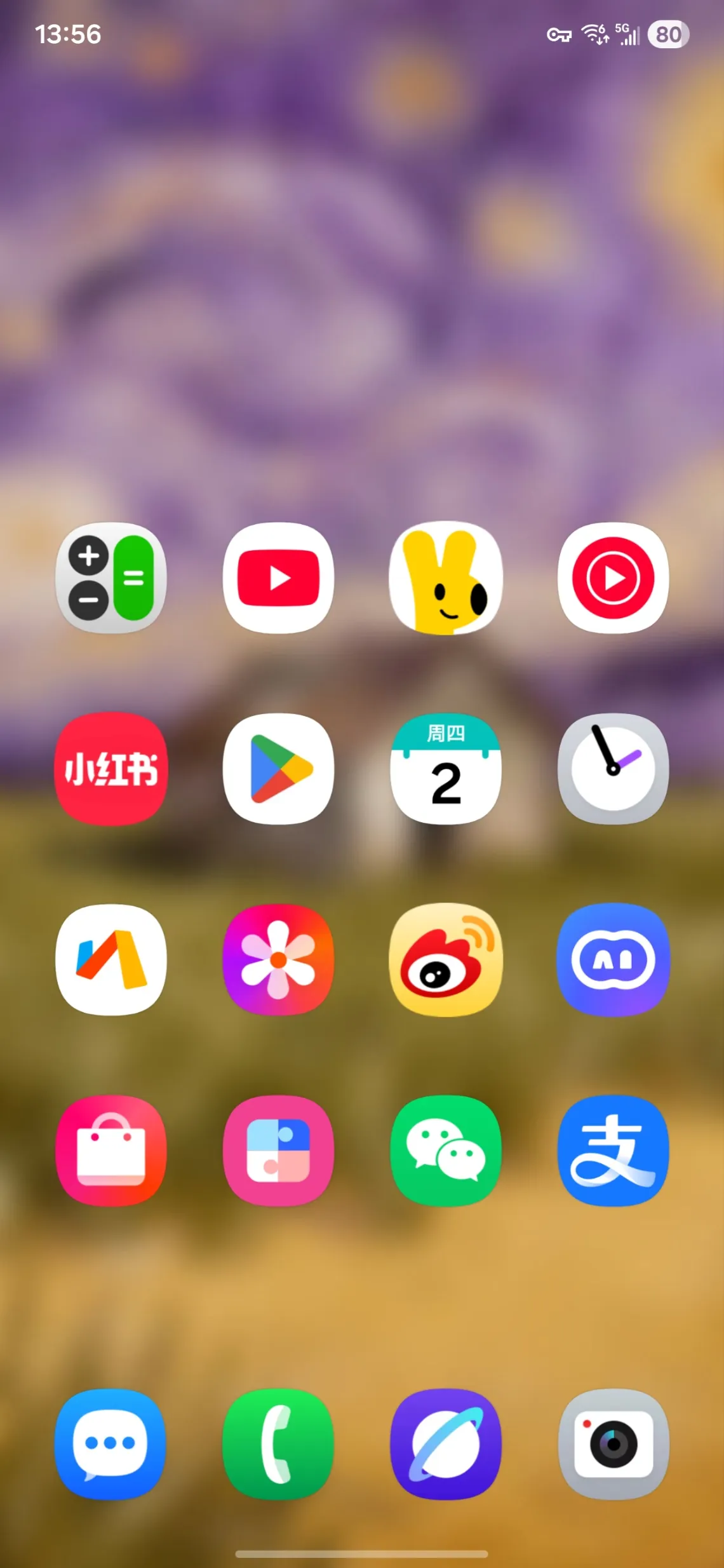This screenshot has width=724, height=1568.
Task: Open the yellow rabbit app
Action: (x=446, y=578)
